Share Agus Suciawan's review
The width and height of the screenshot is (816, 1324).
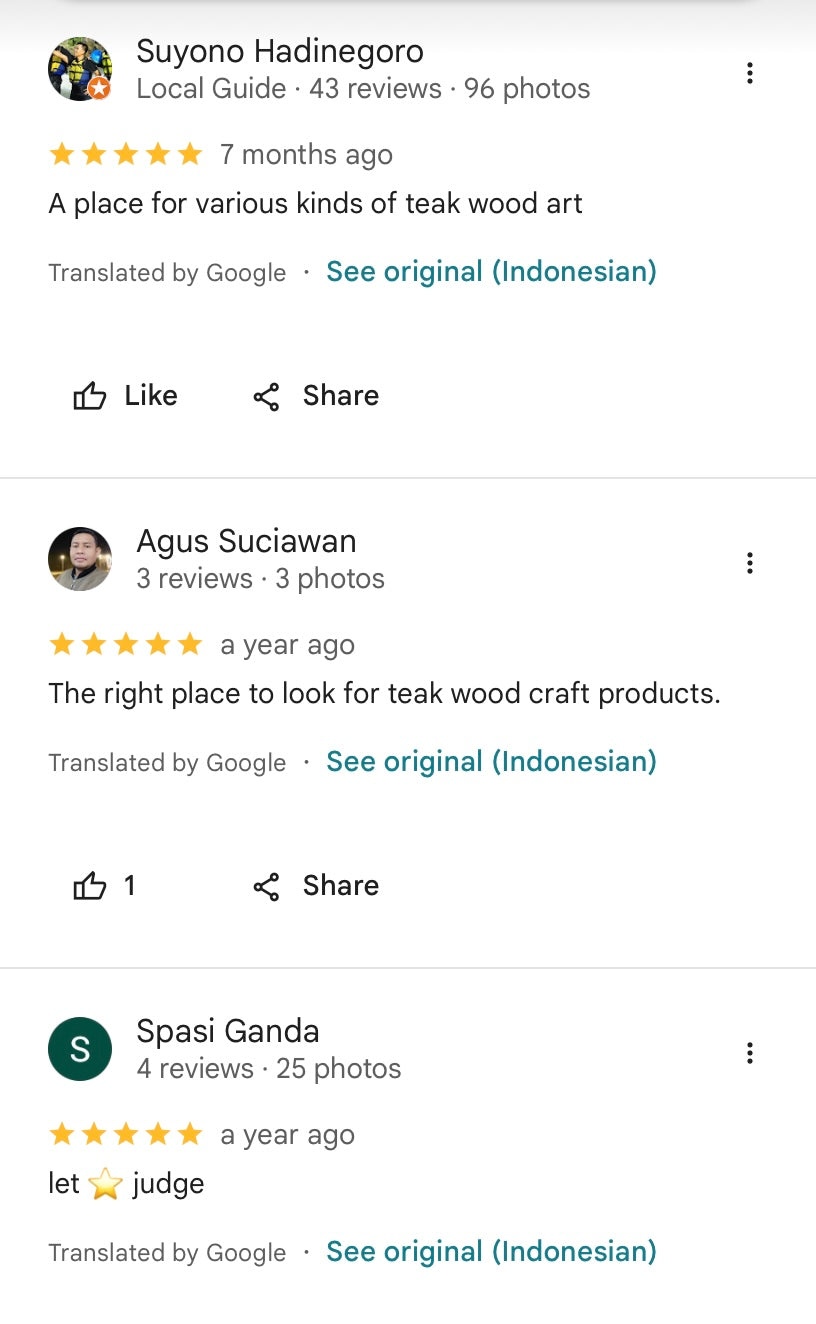pos(316,886)
